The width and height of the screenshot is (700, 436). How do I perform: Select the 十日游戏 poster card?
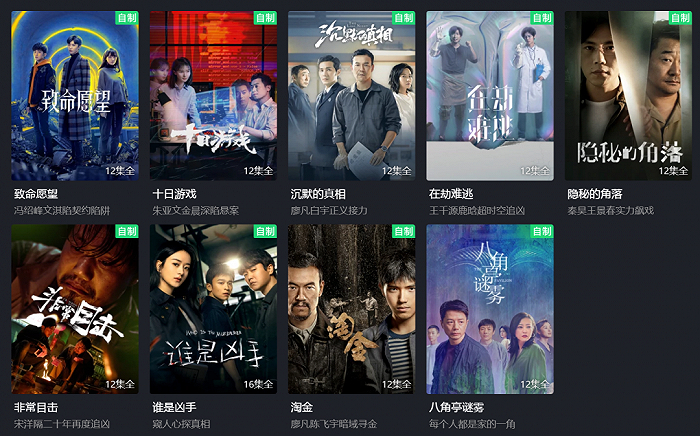click(213, 96)
